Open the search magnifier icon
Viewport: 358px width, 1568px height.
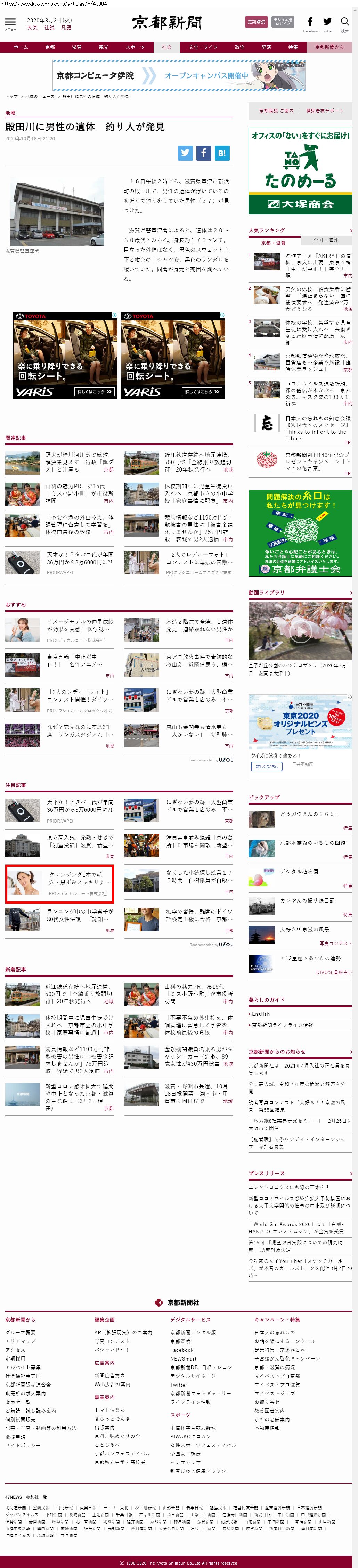[x=344, y=23]
